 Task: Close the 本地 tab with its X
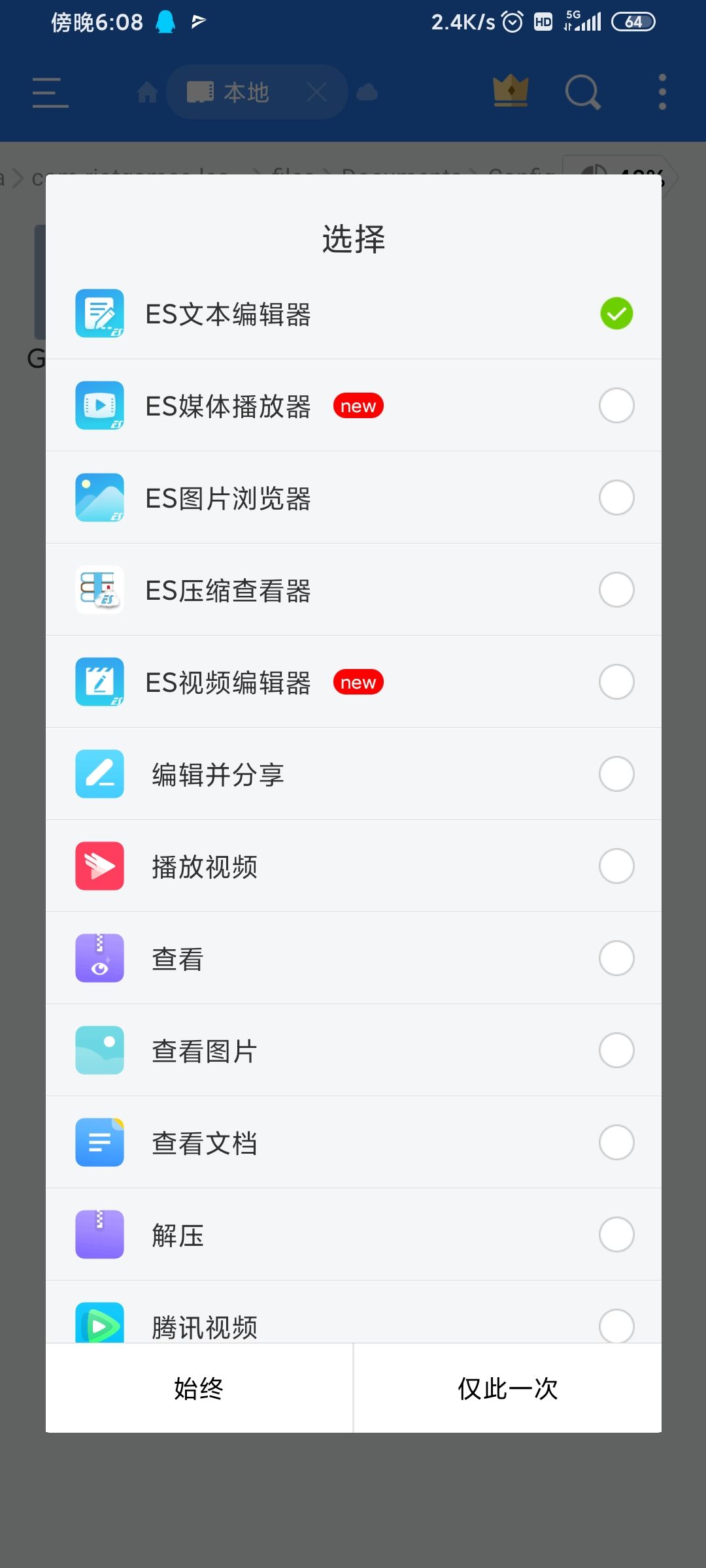(316, 91)
